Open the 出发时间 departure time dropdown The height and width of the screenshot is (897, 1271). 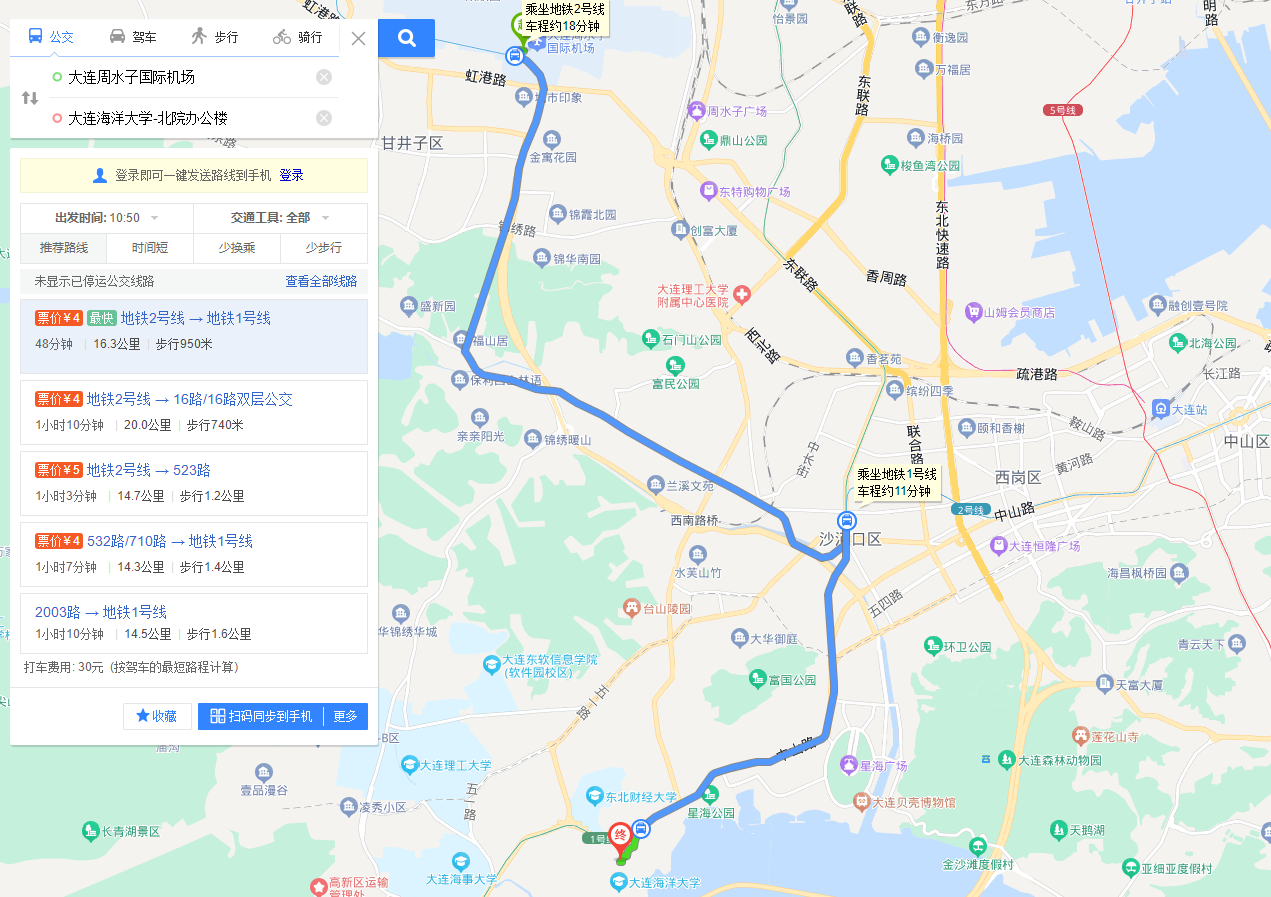[x=107, y=218]
